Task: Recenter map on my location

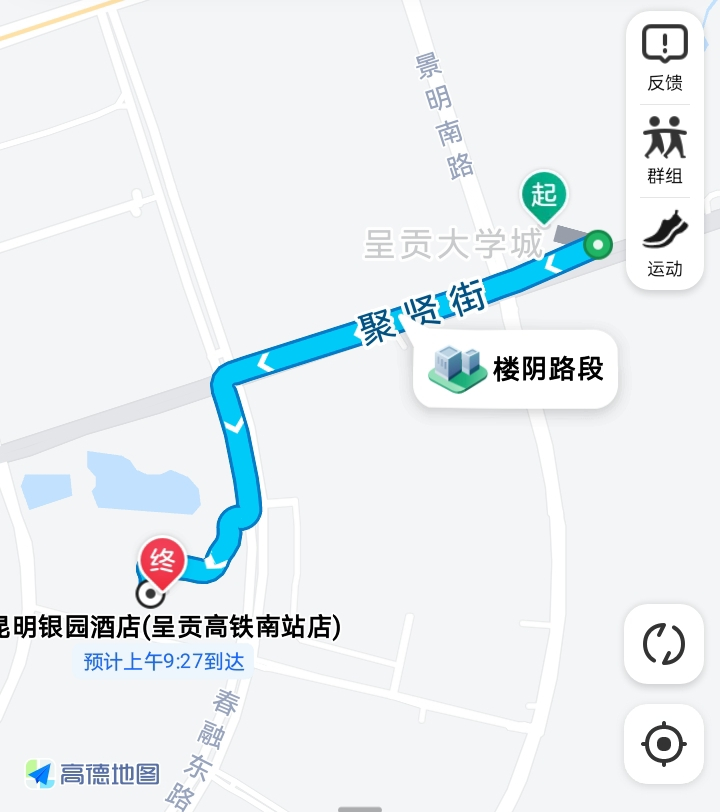Action: (x=664, y=744)
